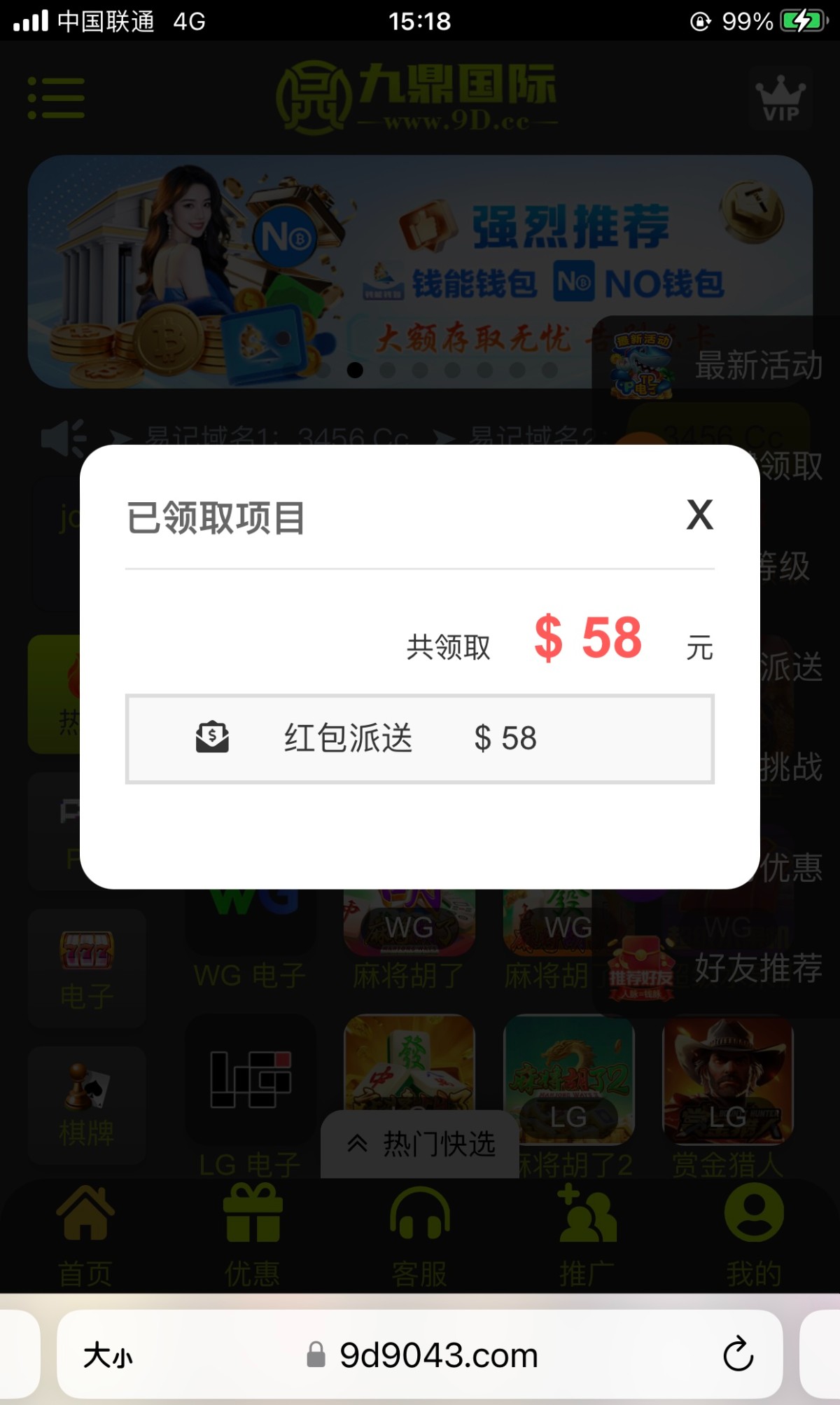Image resolution: width=840 pixels, height=1405 pixels.
Task: Open the 红包派送 $58 entry
Action: (419, 738)
